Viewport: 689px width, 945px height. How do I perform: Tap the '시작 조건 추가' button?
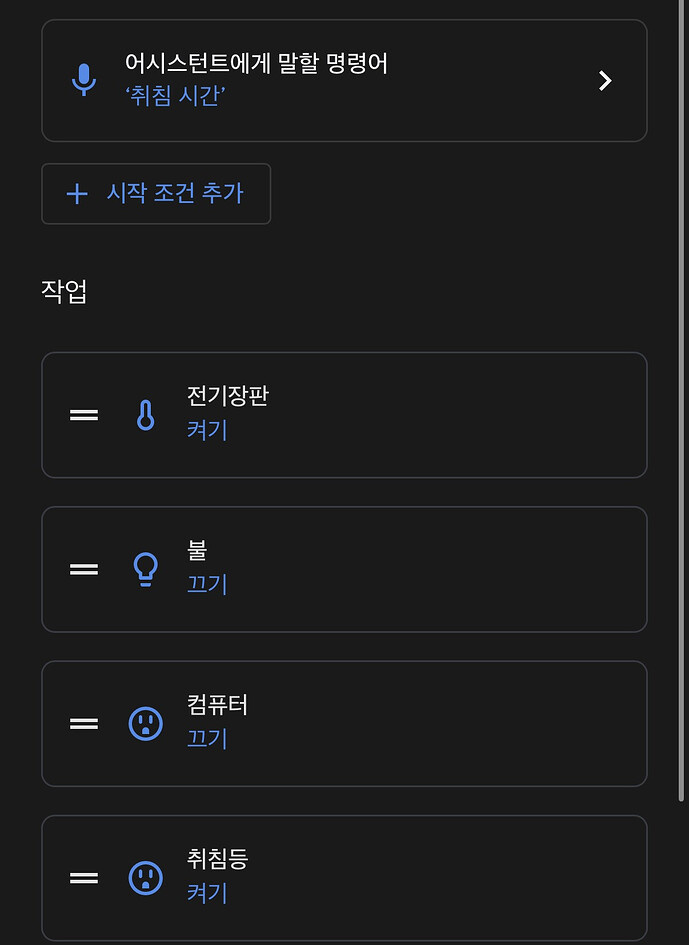(156, 194)
